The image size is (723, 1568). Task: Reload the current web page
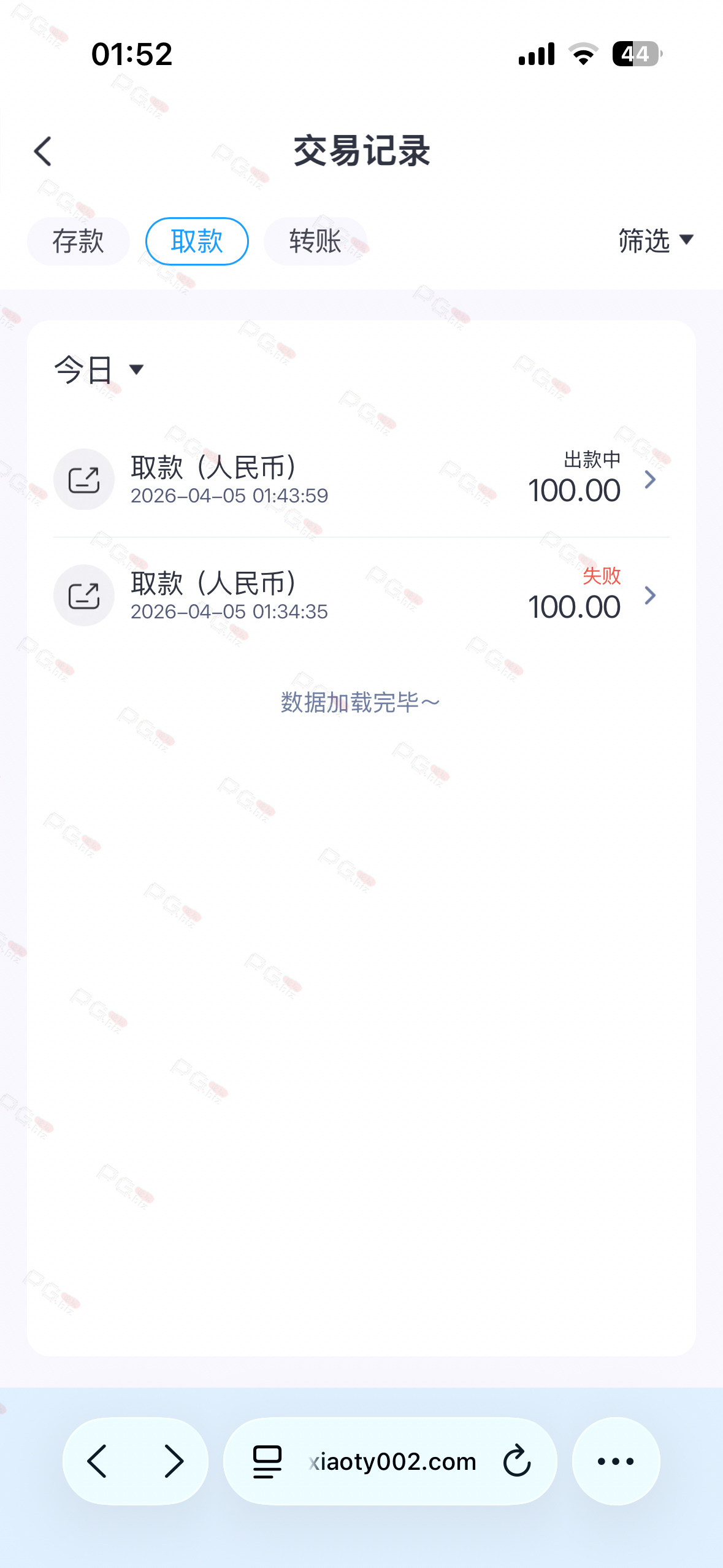click(517, 1461)
